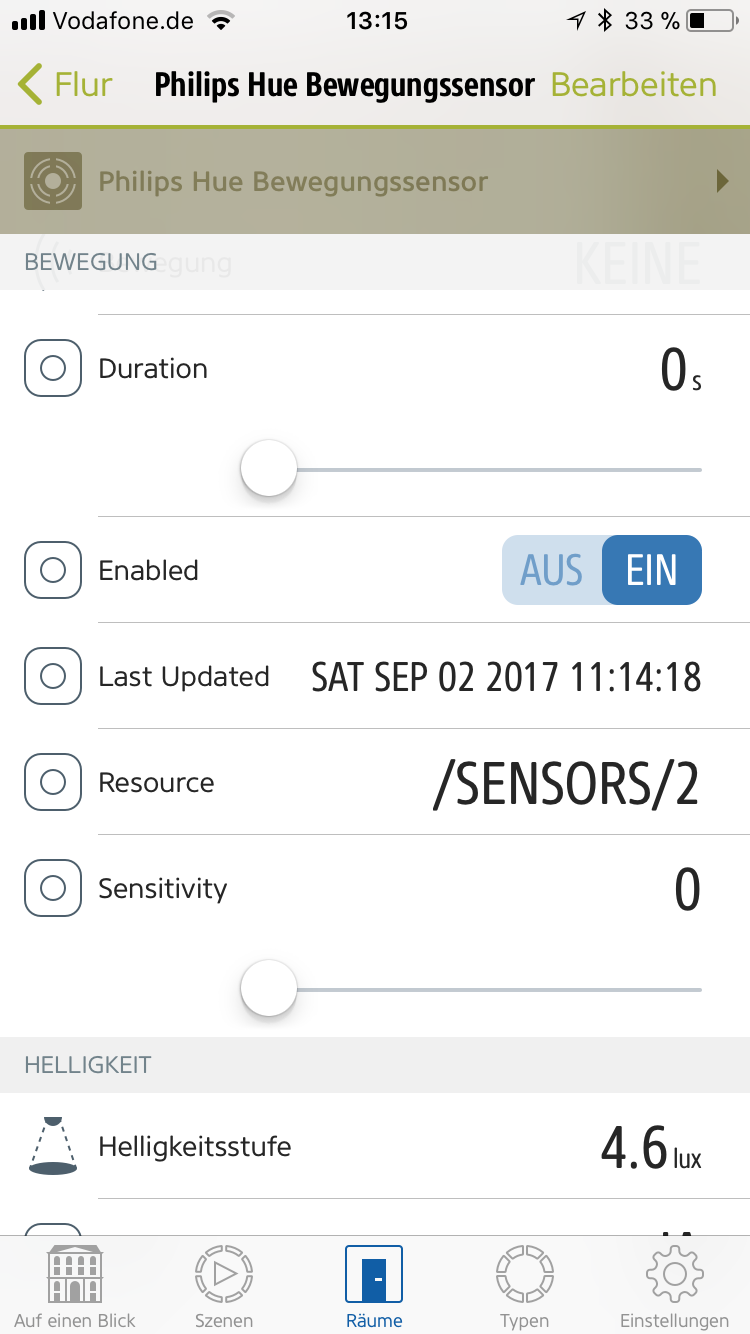
Task: Tap Bearbeiten to edit the sensor
Action: (633, 85)
